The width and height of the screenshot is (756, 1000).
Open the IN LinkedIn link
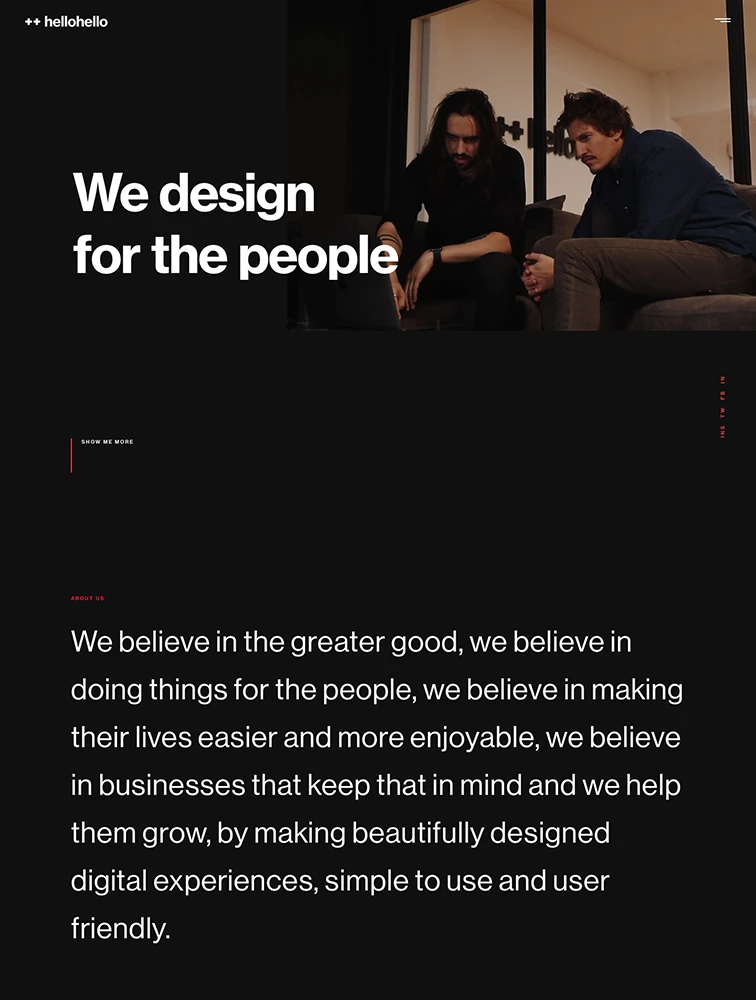click(x=722, y=380)
